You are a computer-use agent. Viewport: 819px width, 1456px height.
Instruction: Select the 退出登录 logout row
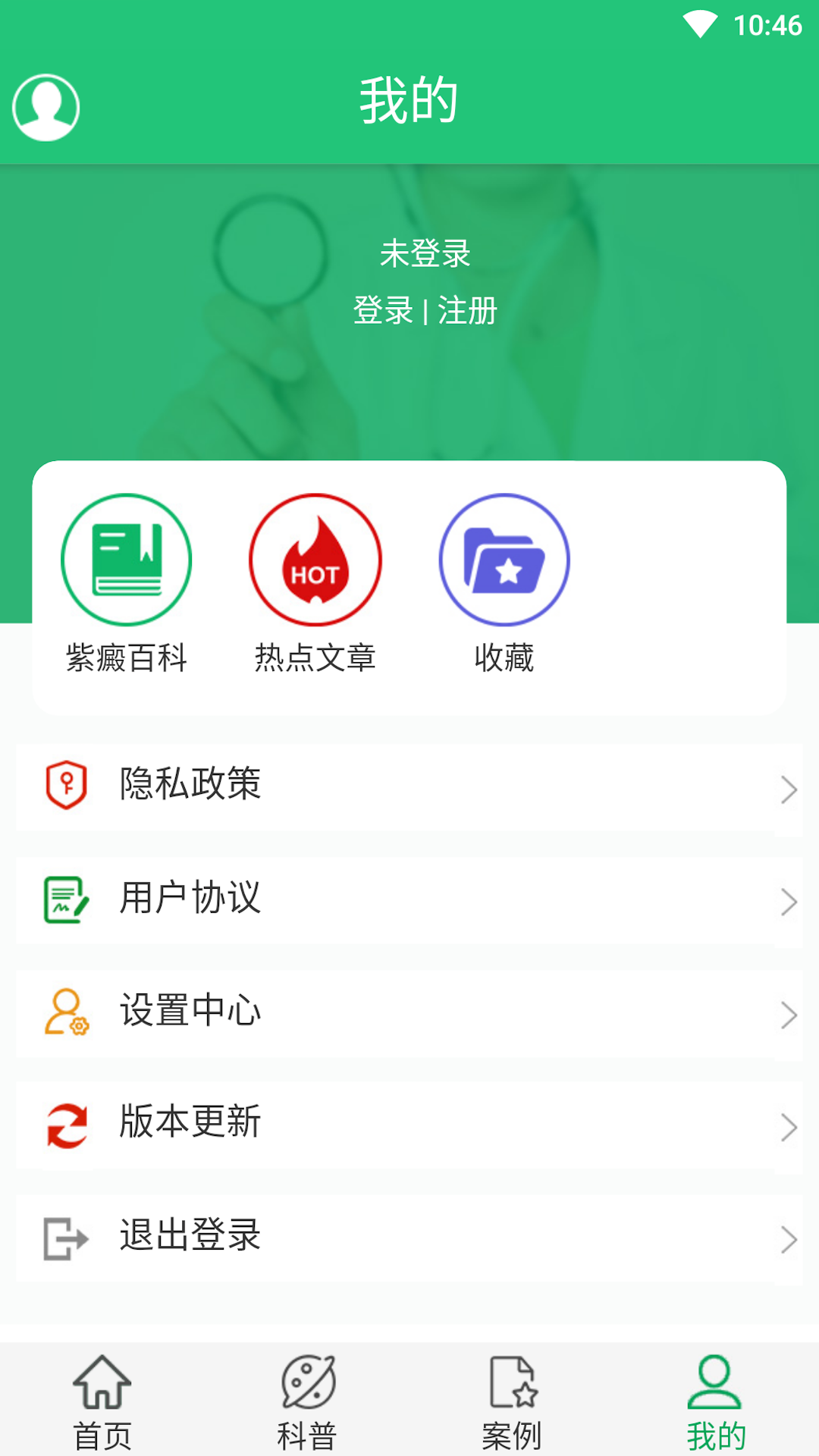tap(409, 1238)
